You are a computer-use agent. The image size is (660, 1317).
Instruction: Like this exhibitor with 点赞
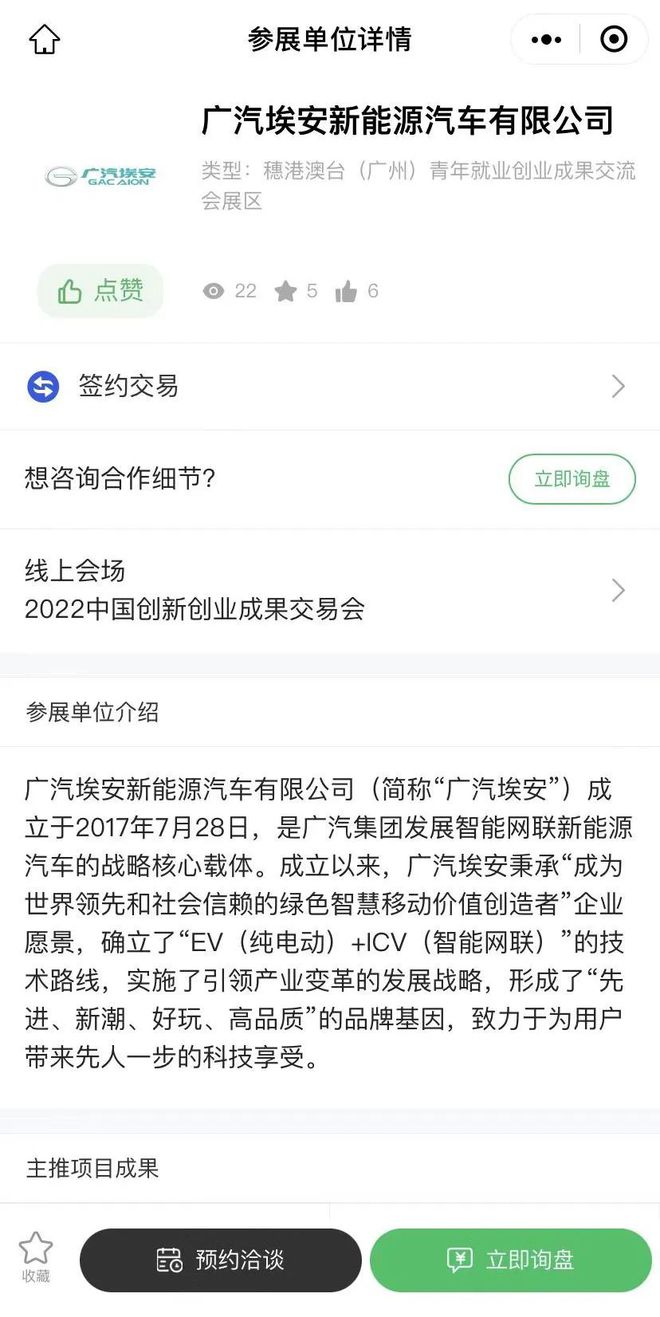[100, 291]
